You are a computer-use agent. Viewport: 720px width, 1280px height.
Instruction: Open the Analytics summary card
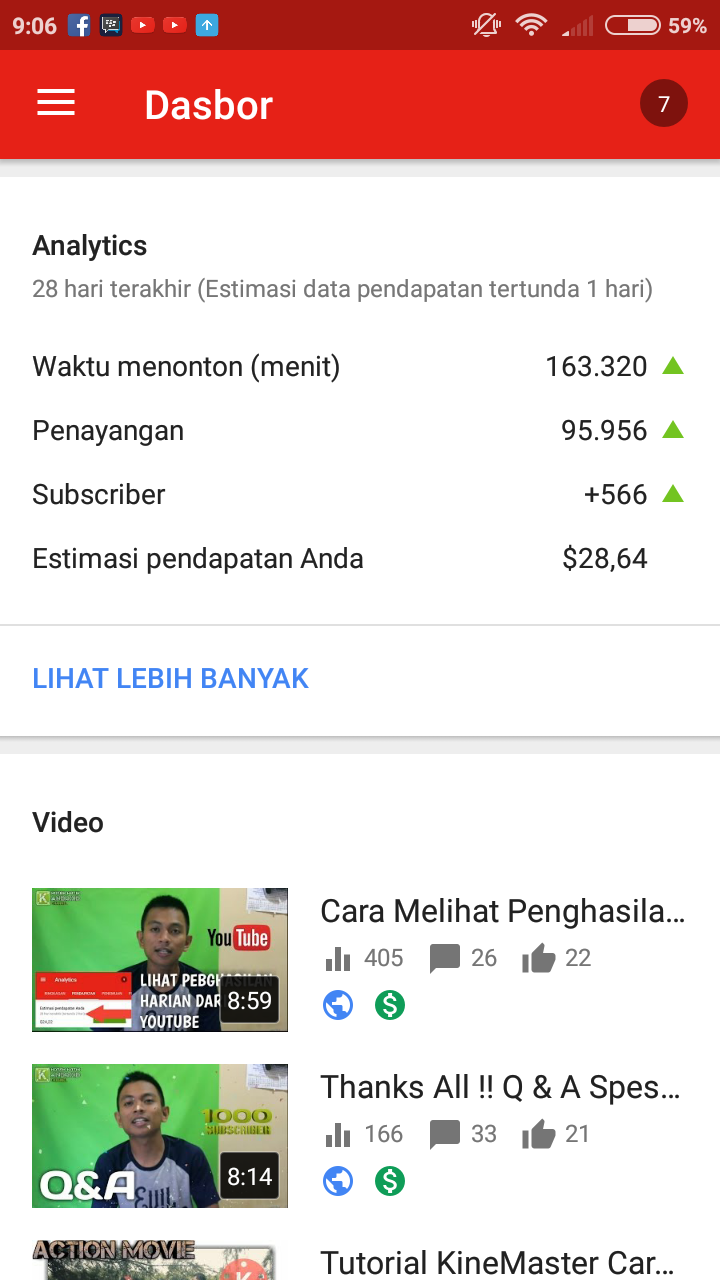click(358, 400)
